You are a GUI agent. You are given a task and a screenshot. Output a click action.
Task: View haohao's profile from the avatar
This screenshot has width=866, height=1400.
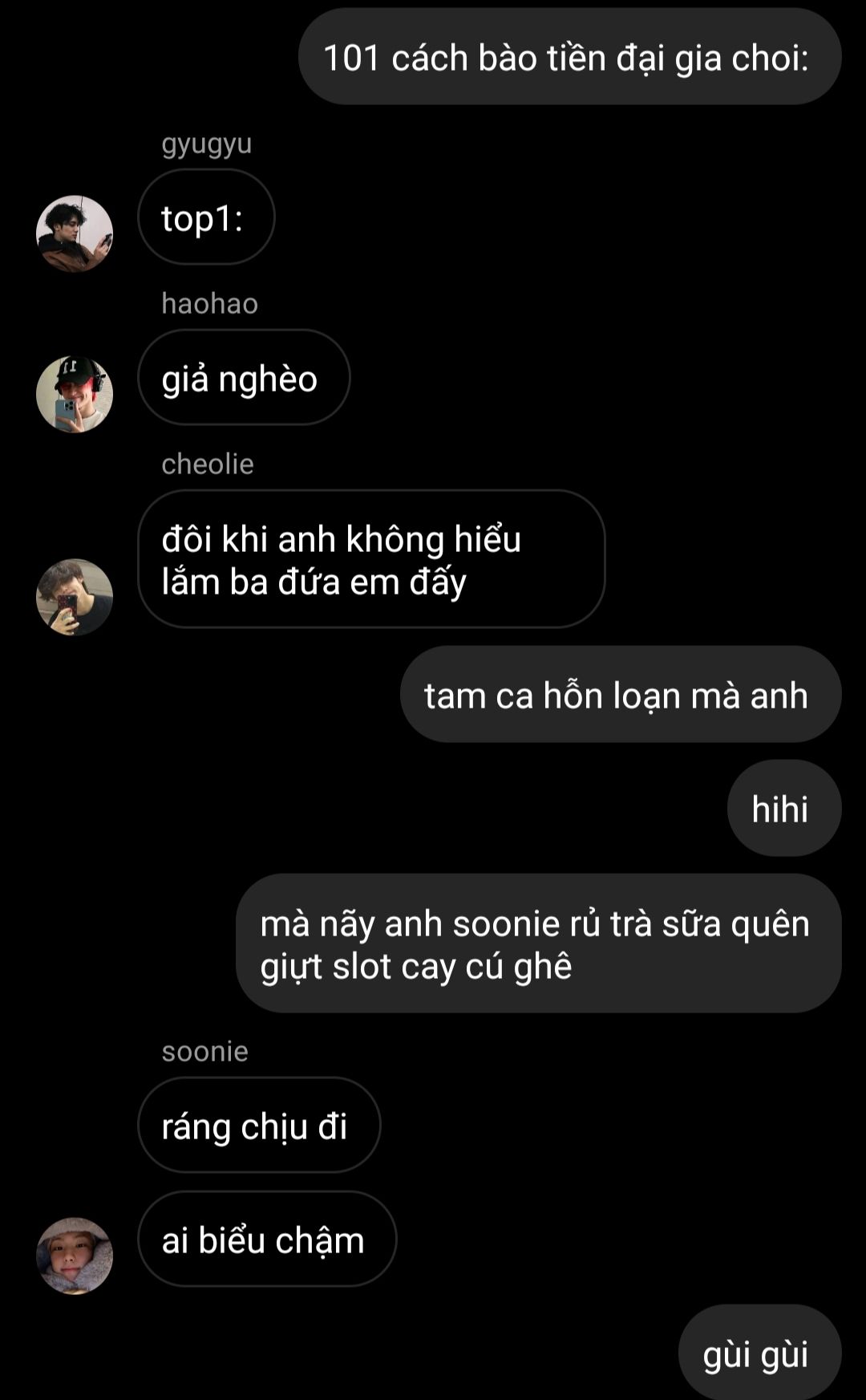point(75,394)
